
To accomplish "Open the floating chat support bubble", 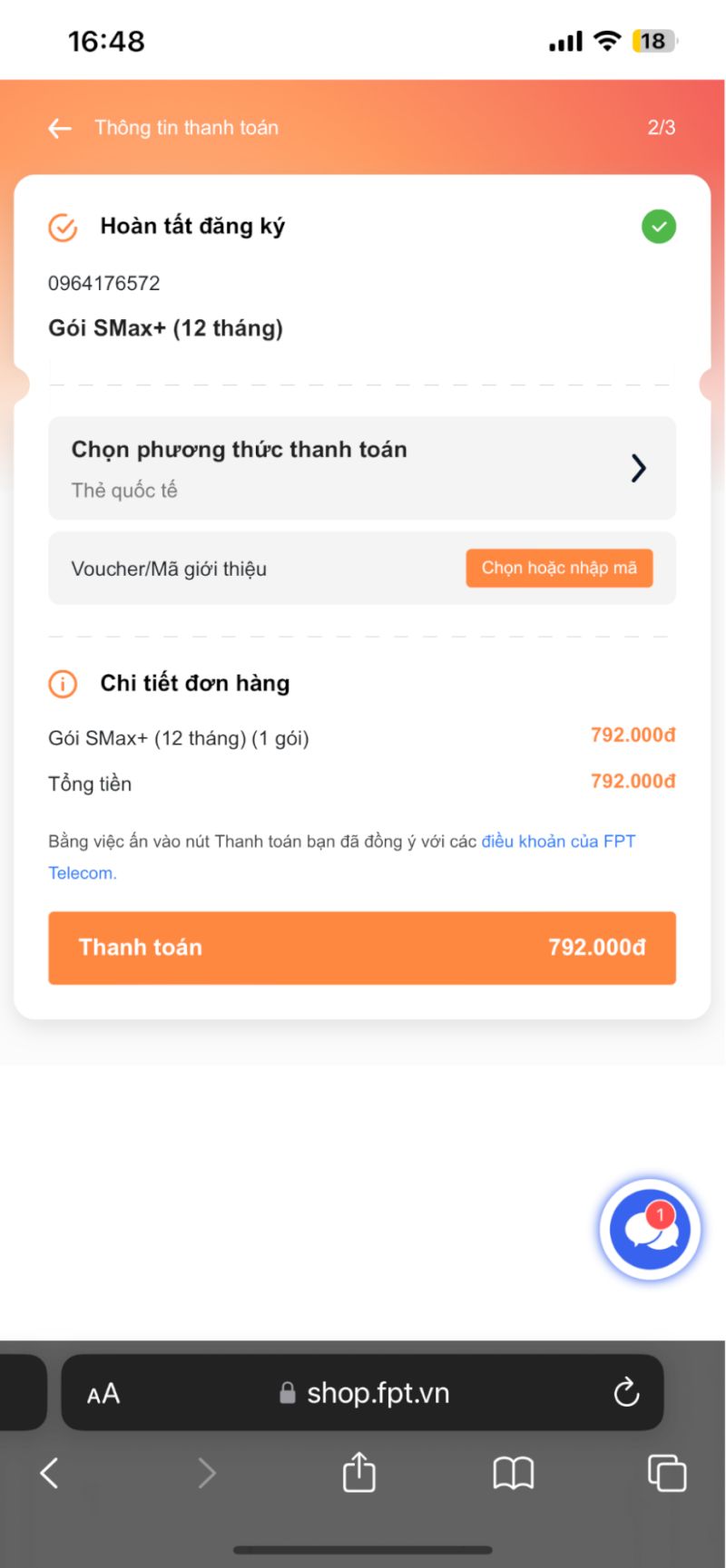I will (650, 1230).
